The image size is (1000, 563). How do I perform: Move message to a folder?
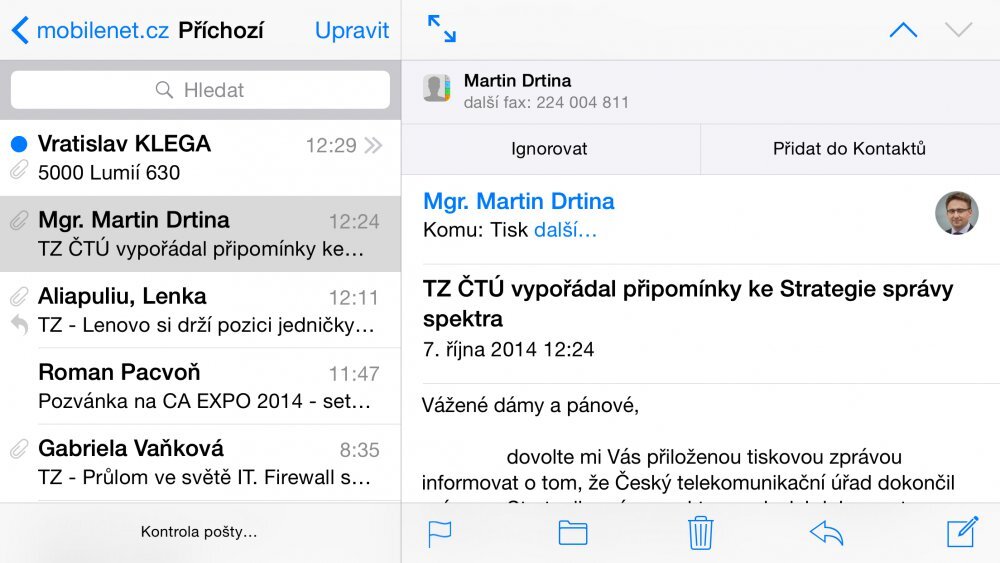pyautogui.click(x=572, y=533)
